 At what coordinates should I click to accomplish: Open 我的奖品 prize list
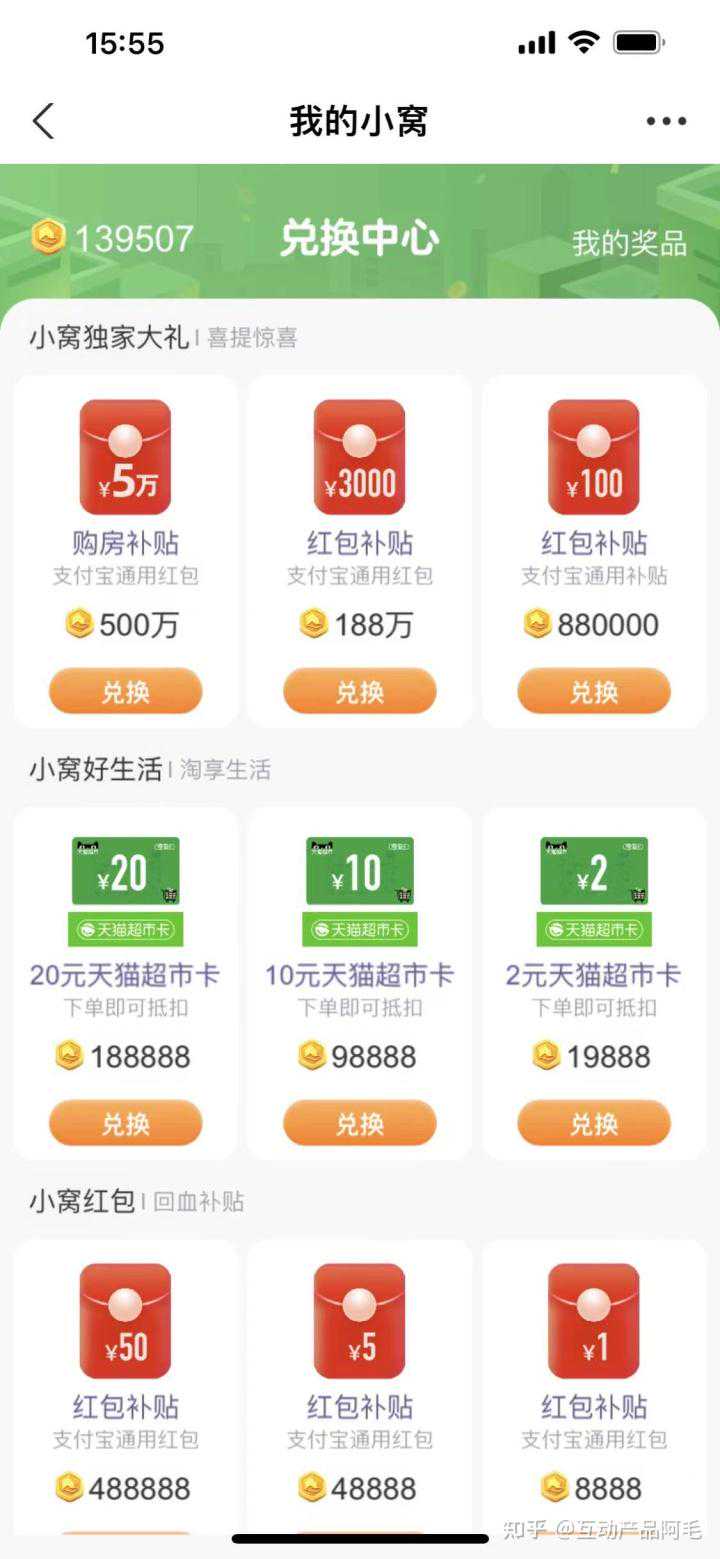pos(629,243)
